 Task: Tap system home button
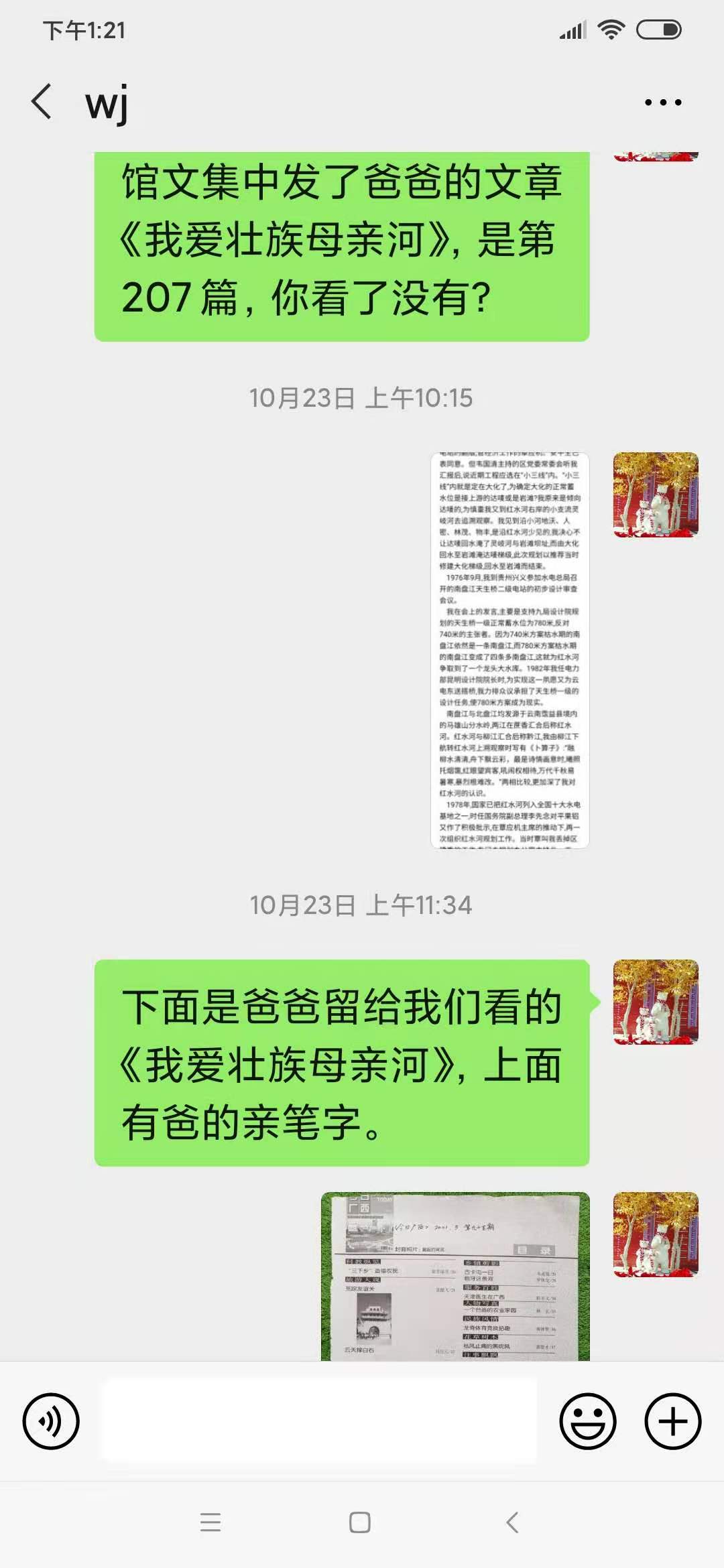pos(360,1522)
